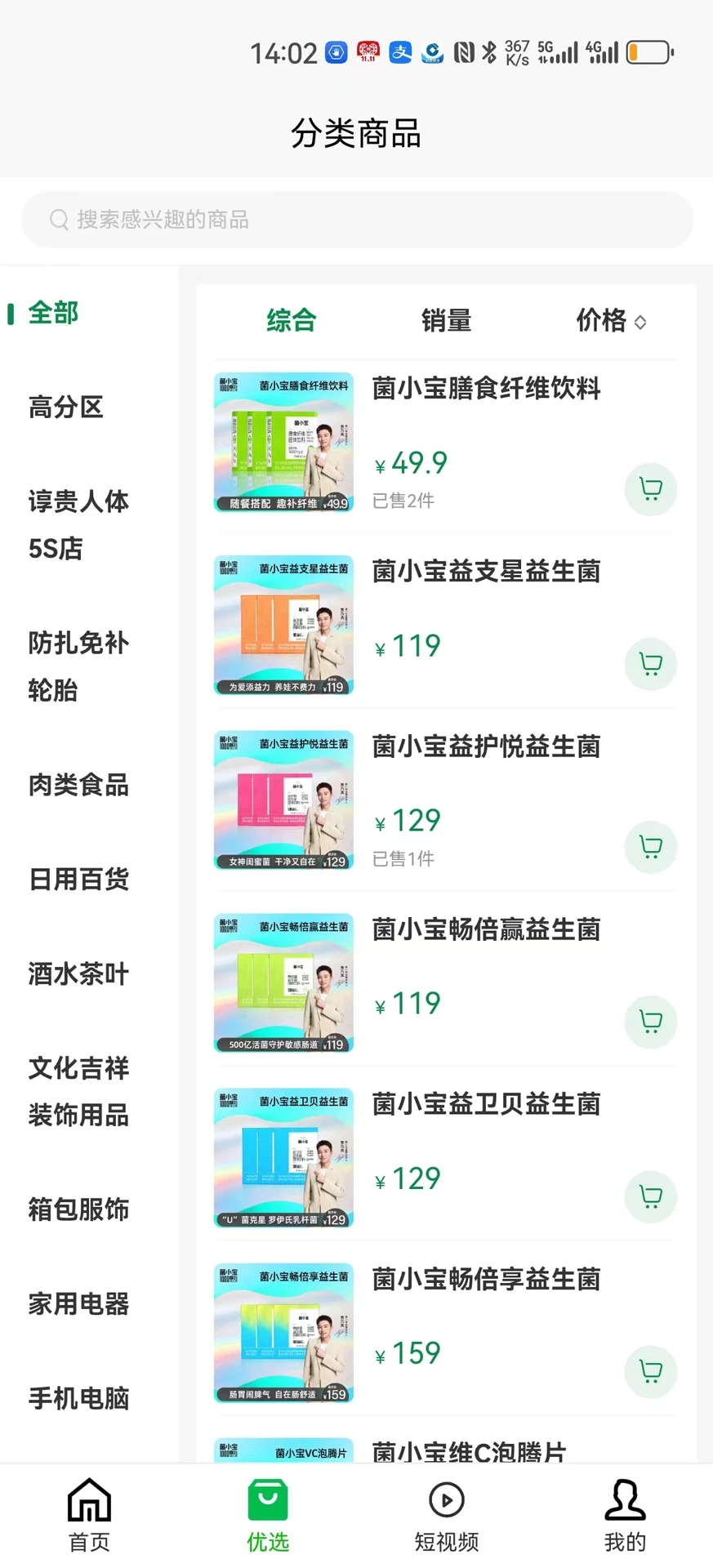This screenshot has height=1568, width=713.
Task: Tap the cart icon for 菌小宝益护悦益生菌
Action: pos(649,847)
